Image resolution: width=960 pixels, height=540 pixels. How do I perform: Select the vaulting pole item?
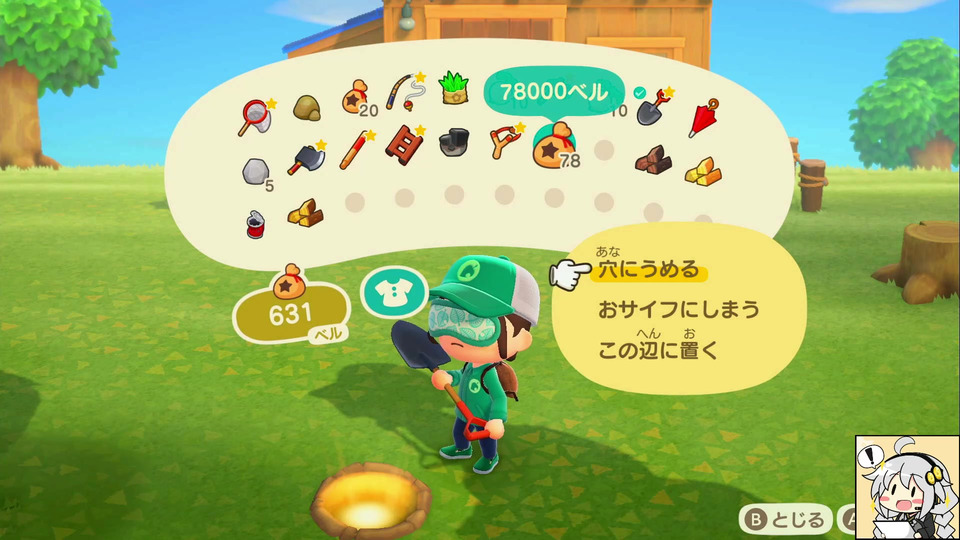(355, 150)
